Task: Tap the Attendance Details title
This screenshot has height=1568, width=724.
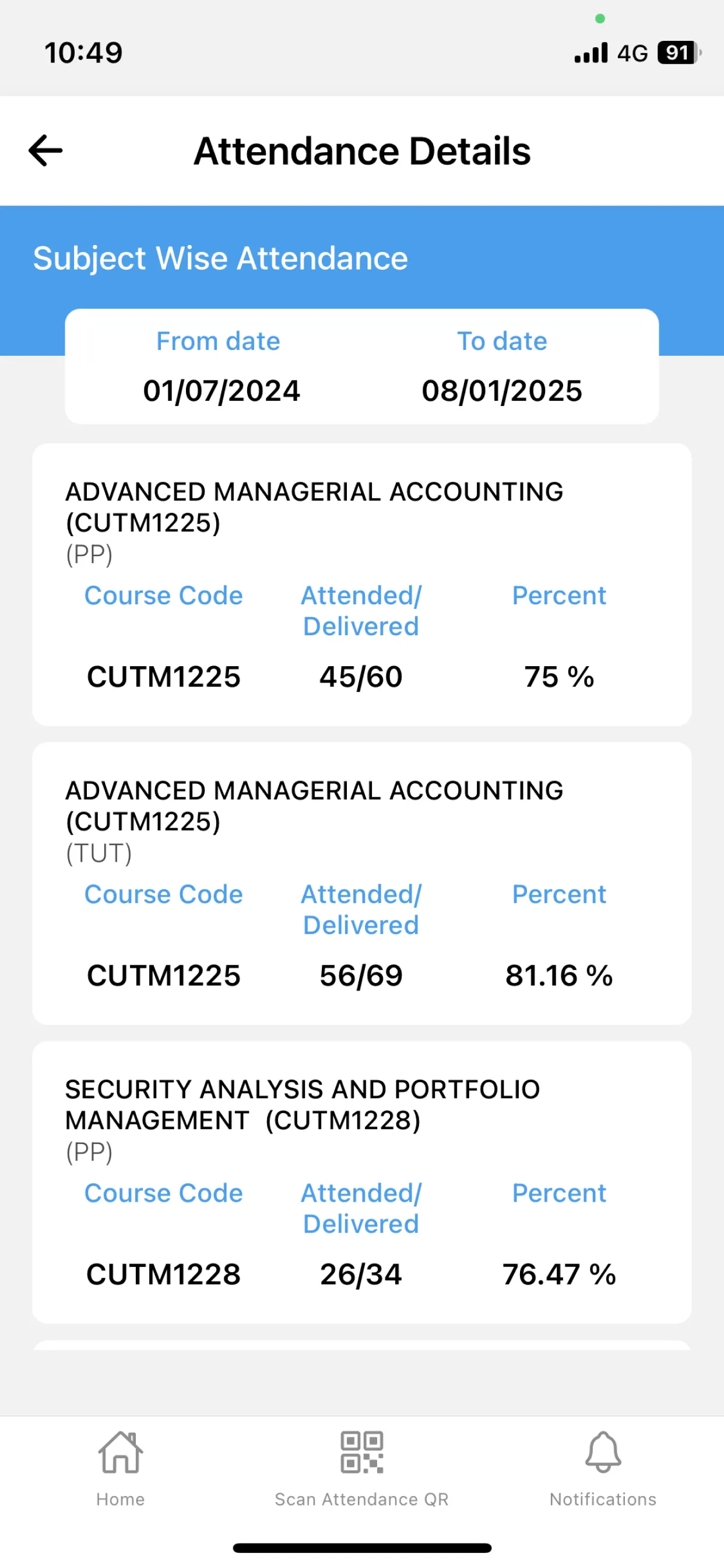Action: pyautogui.click(x=362, y=151)
